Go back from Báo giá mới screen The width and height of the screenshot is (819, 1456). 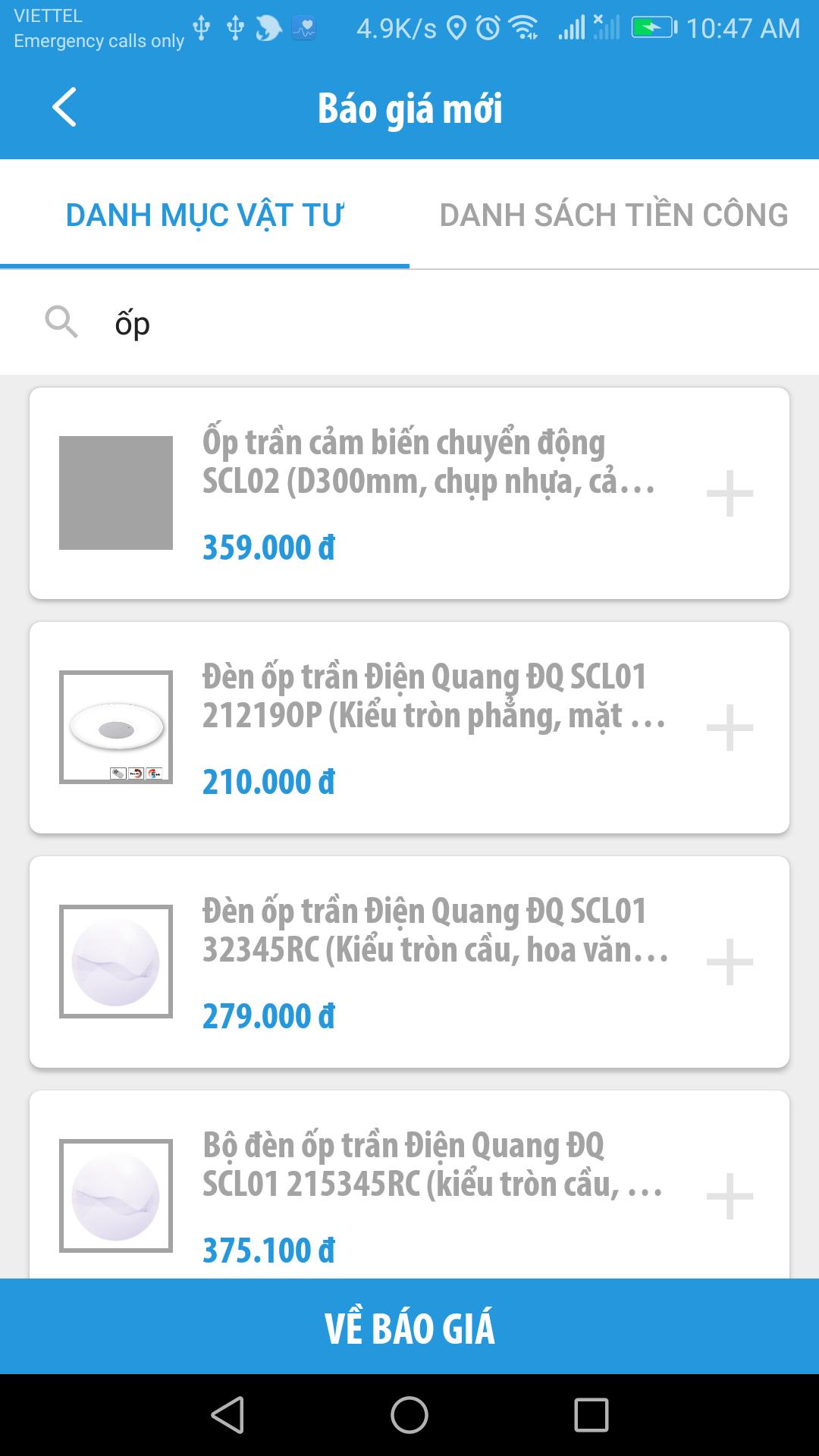tap(64, 108)
